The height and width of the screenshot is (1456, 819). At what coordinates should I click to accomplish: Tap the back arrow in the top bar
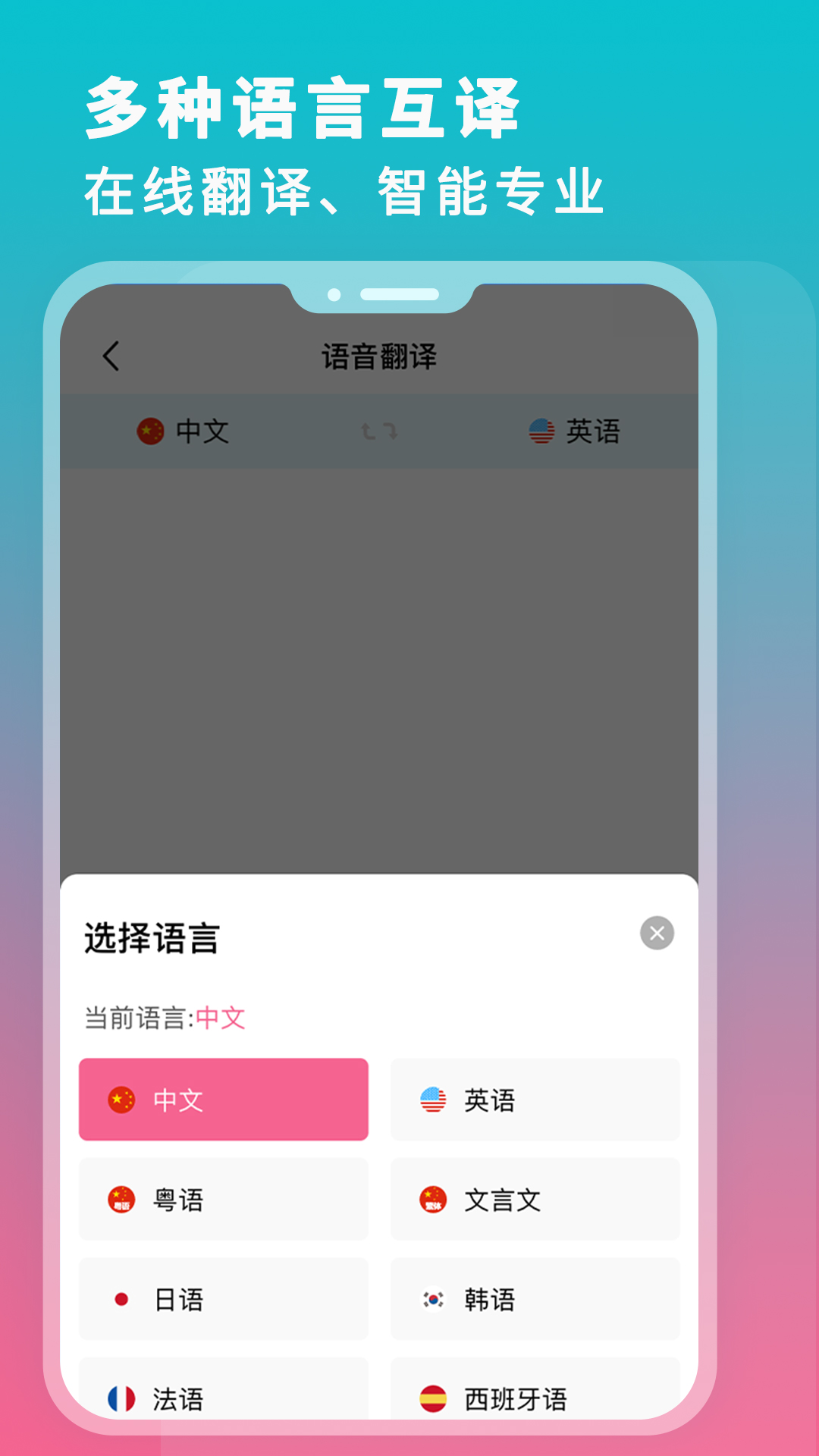112,356
